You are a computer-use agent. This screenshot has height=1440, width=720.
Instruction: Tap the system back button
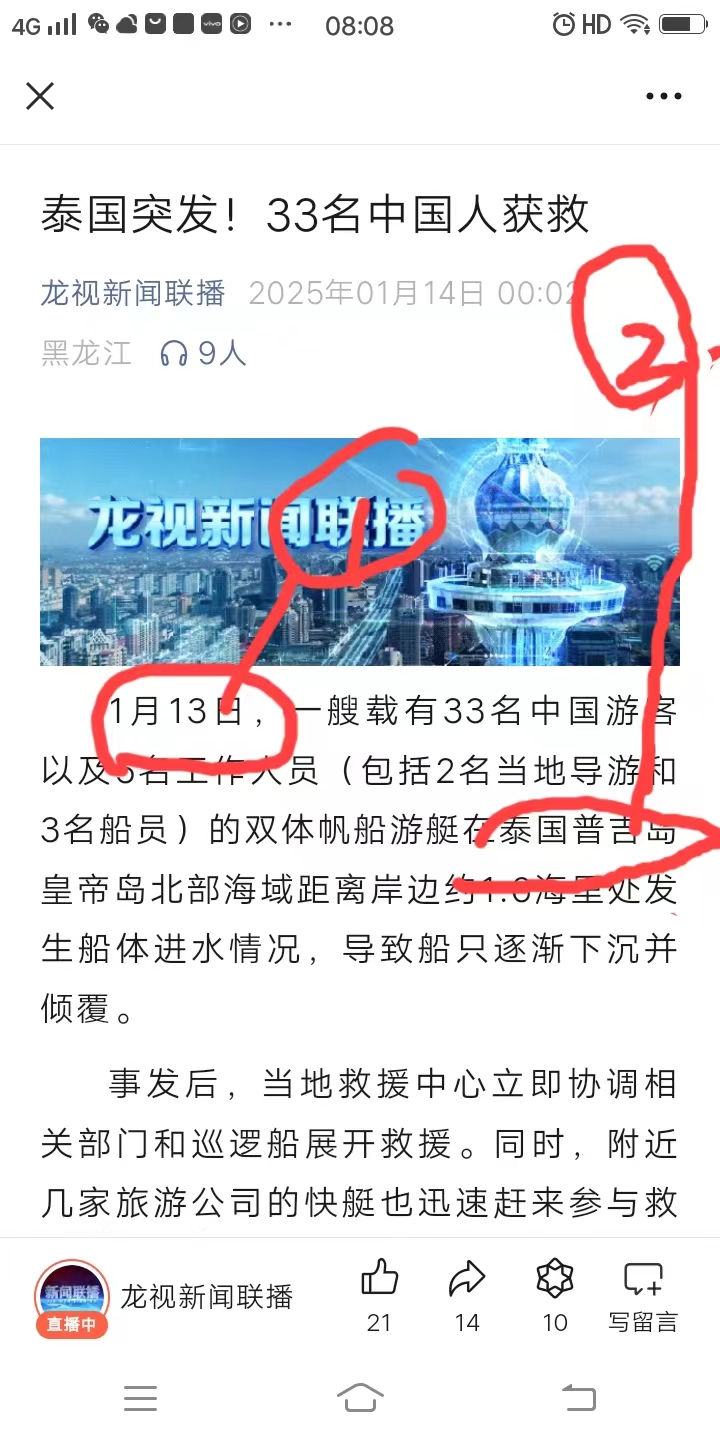click(x=579, y=1397)
